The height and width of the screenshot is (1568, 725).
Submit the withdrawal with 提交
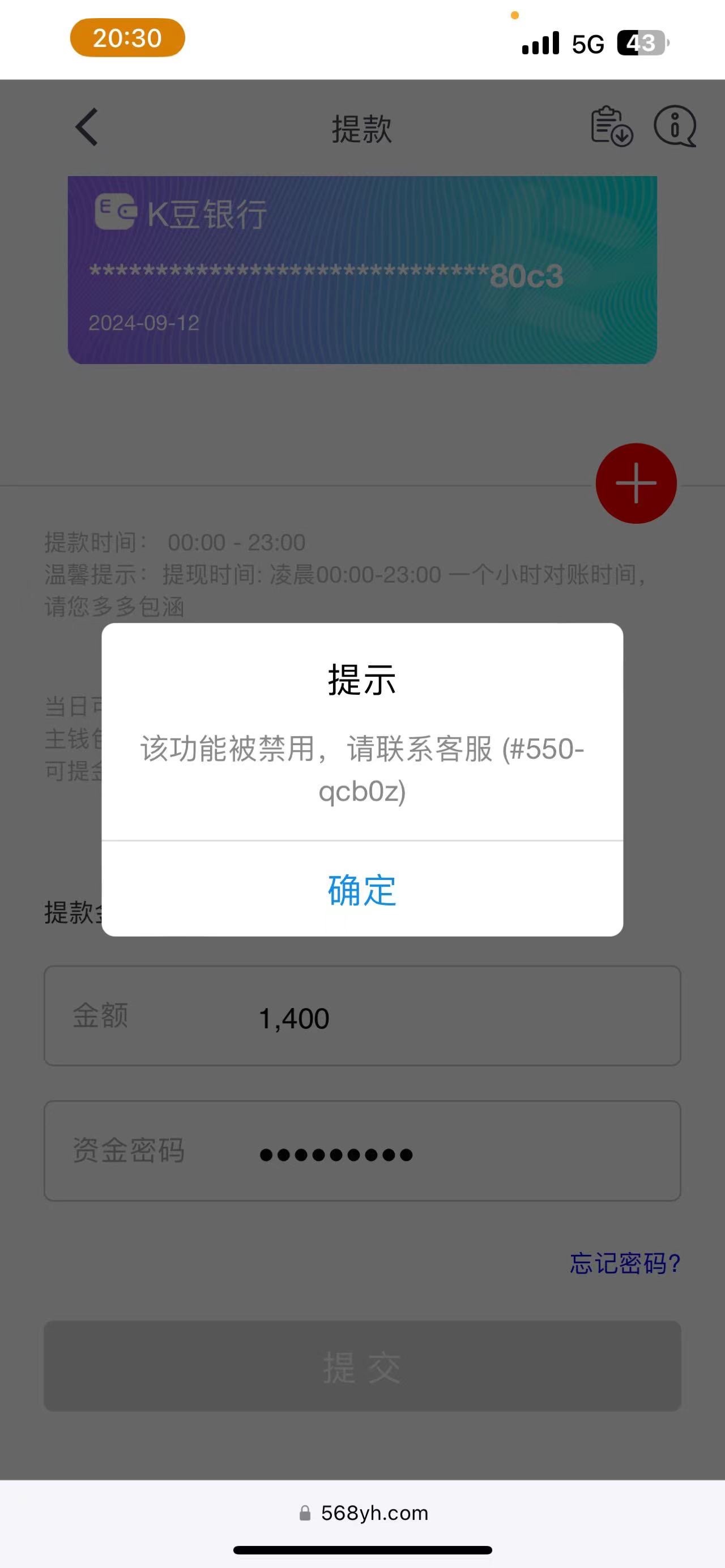point(362,1366)
